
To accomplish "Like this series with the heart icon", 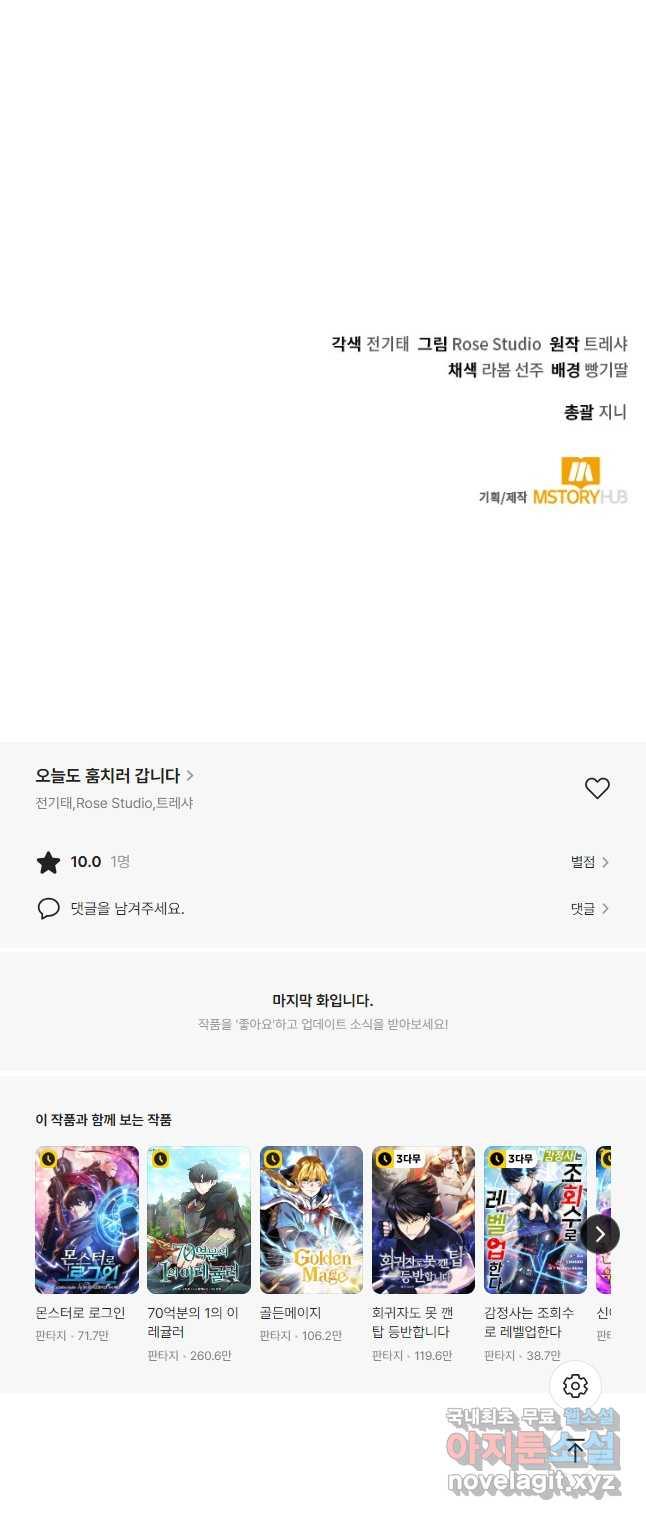I will (597, 788).
